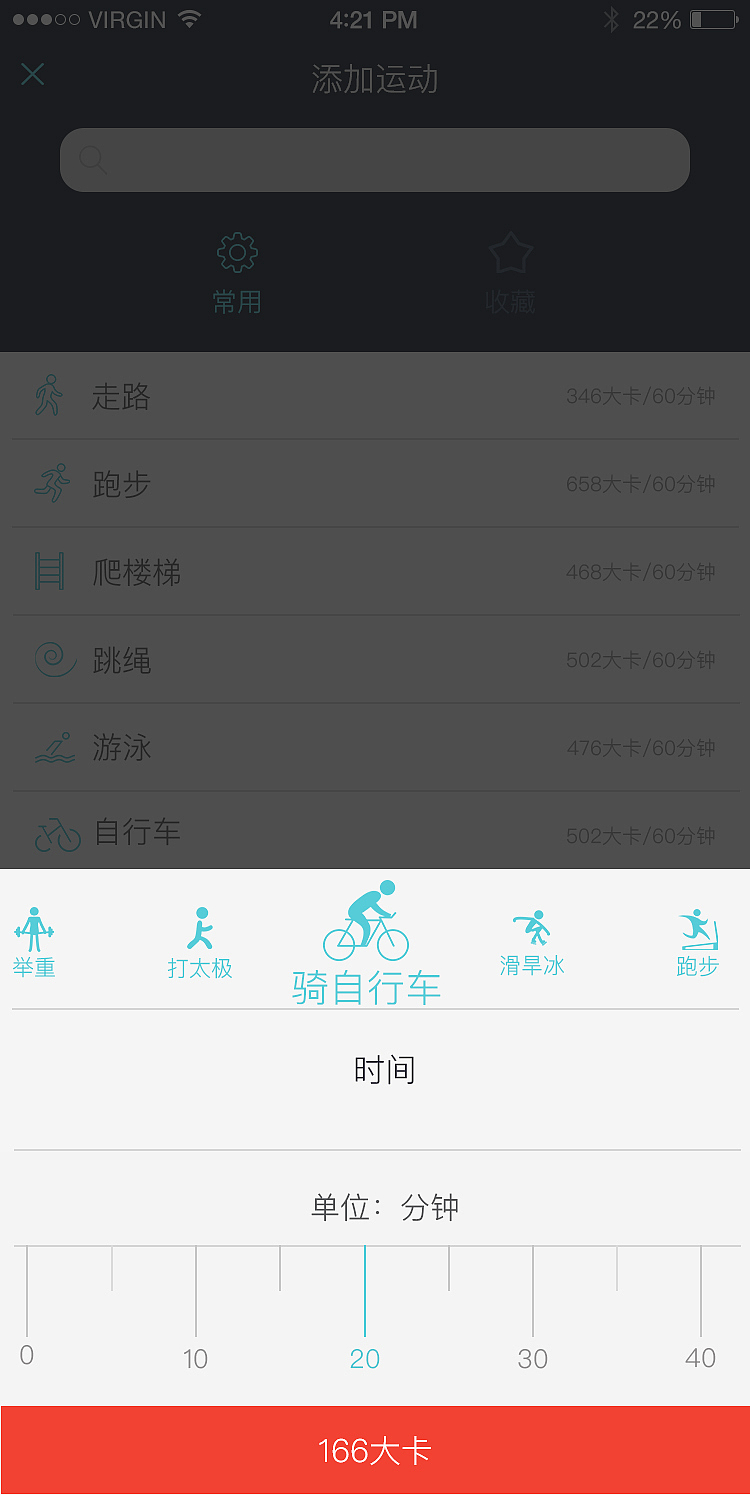Image resolution: width=750 pixels, height=1495 pixels.
Task: Select the running (跑步) icon in the list
Action: 50,483
